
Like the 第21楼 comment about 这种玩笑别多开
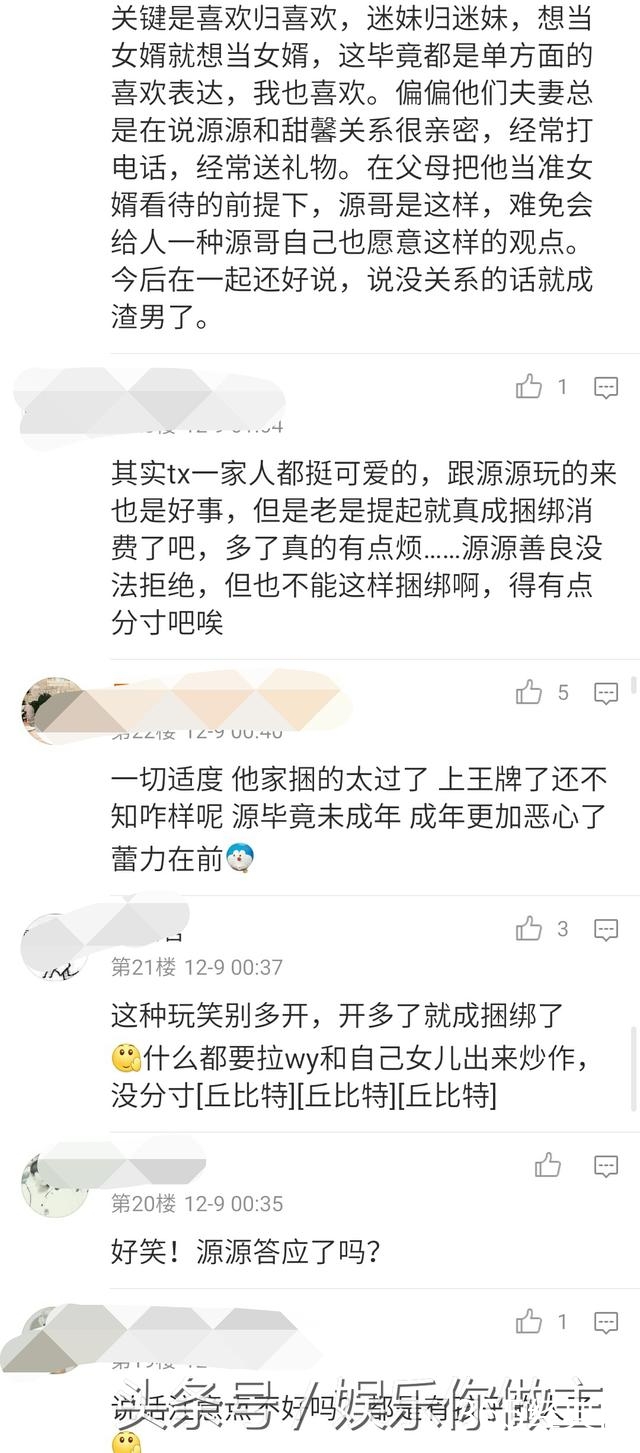[x=529, y=929]
